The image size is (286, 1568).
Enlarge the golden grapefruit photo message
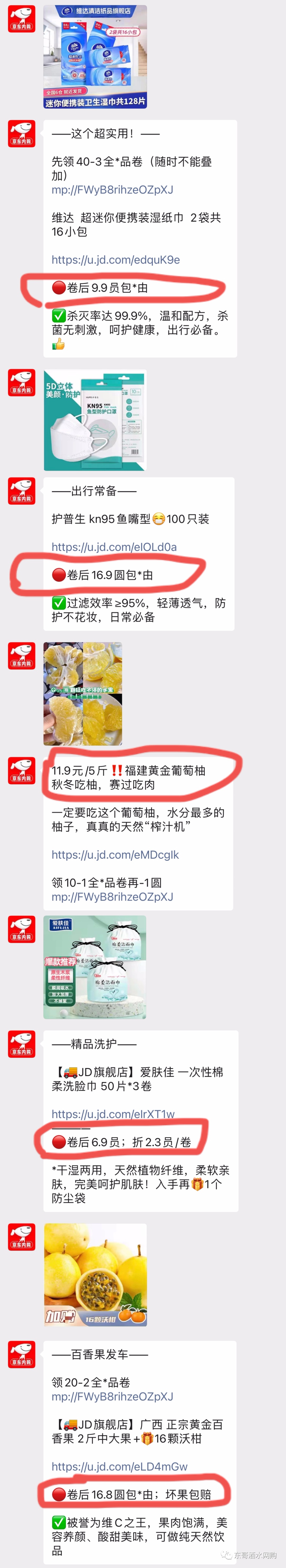(83, 693)
